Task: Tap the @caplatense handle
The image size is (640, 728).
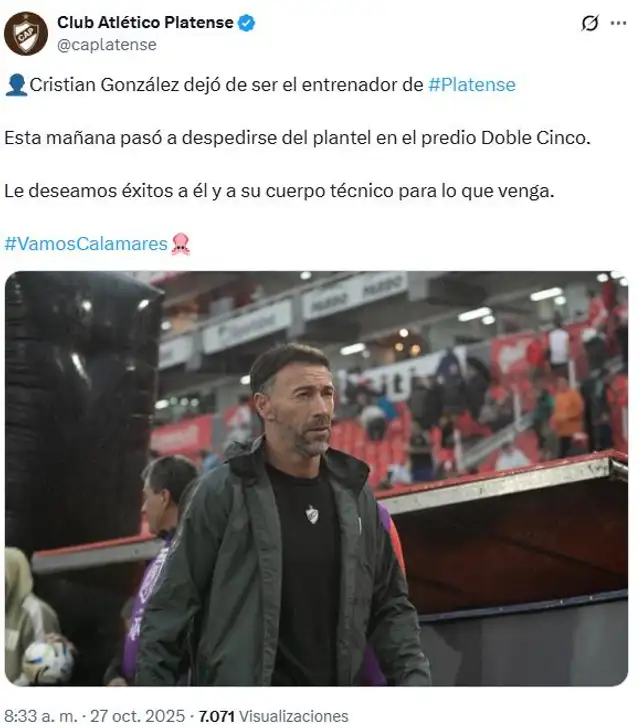Action: (106, 45)
